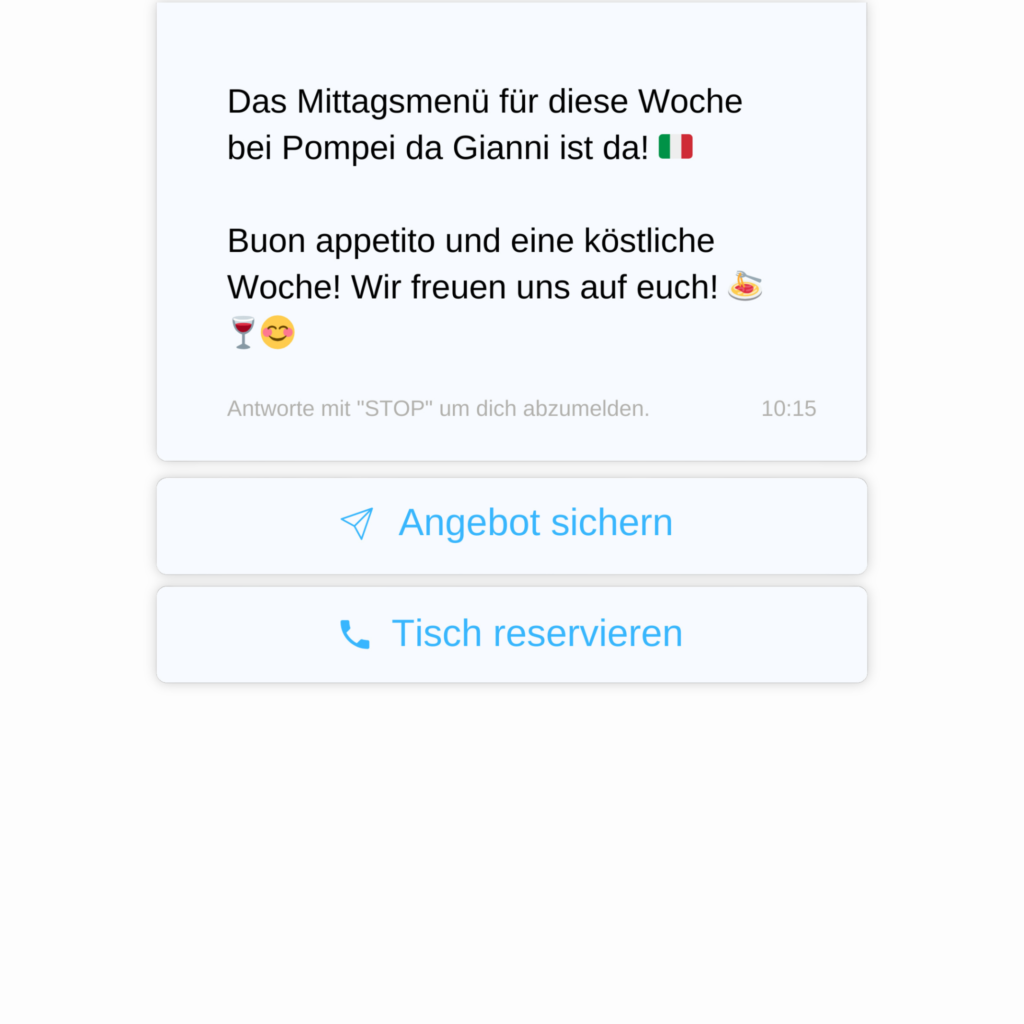The image size is (1024, 1024).
Task: Tap the Angebot sichern button
Action: (x=511, y=525)
